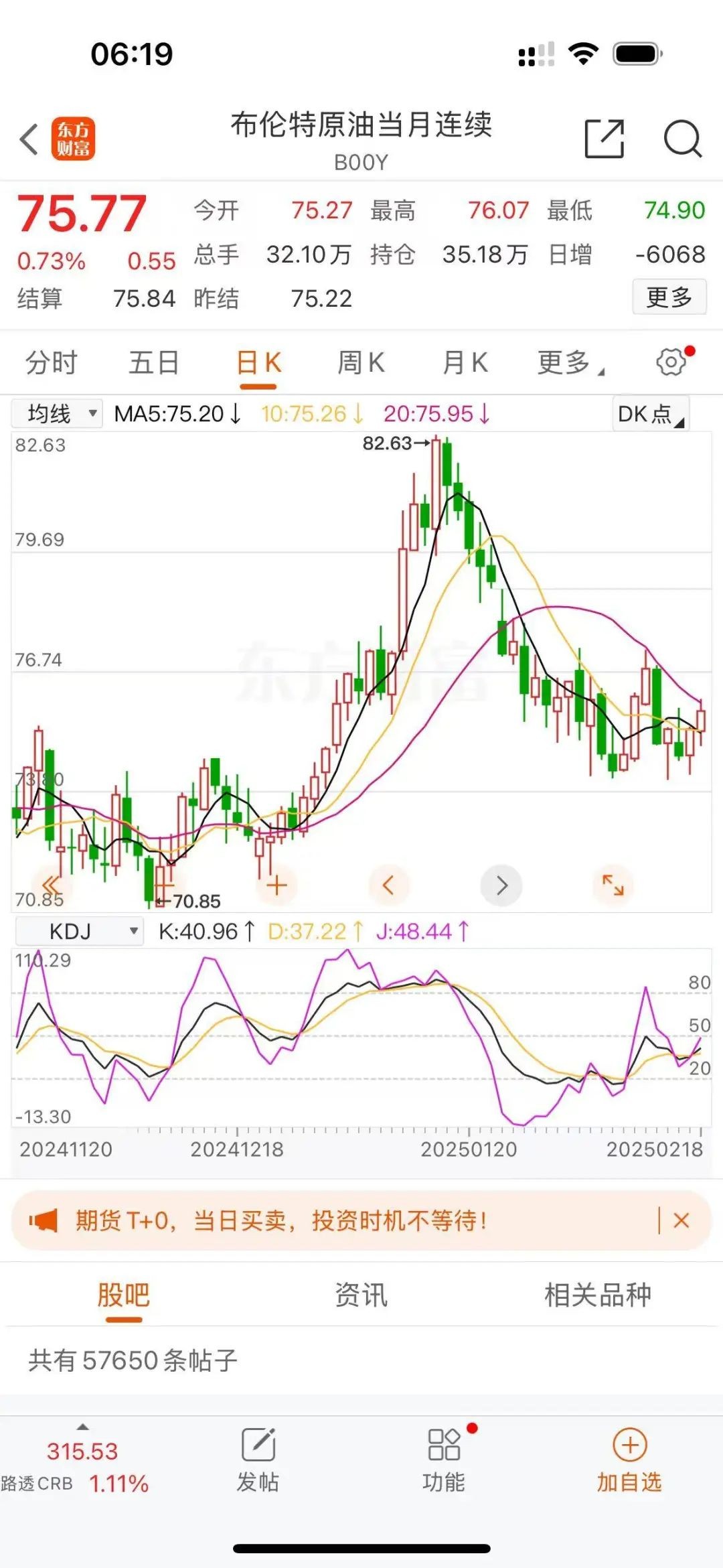
Task: Switch to the 分时 chart tab
Action: (x=52, y=363)
